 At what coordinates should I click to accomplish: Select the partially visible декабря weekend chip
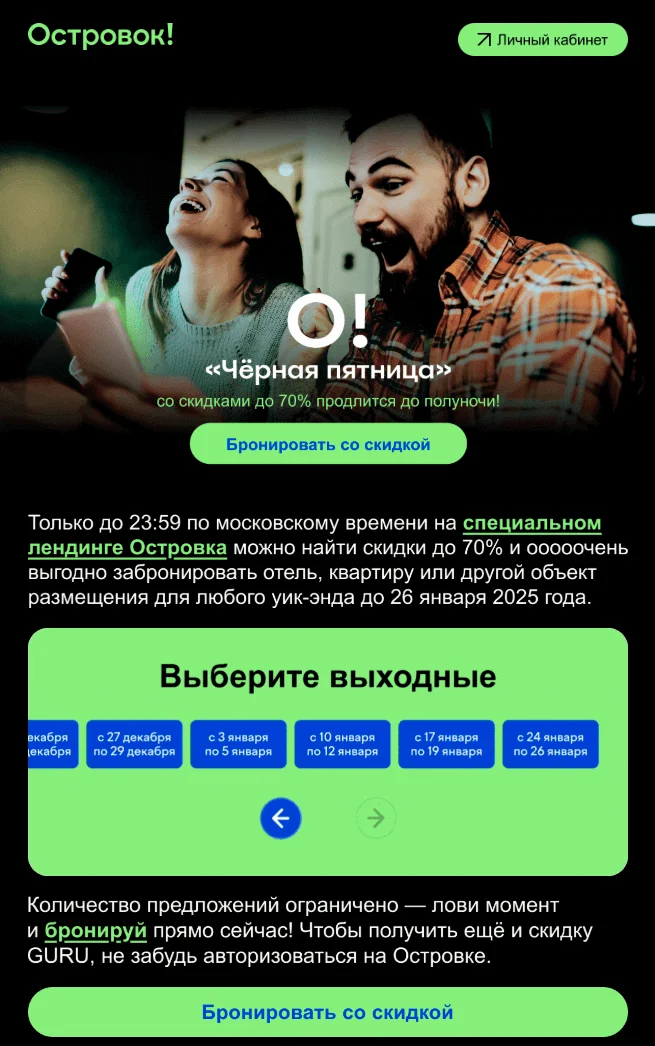(52, 744)
